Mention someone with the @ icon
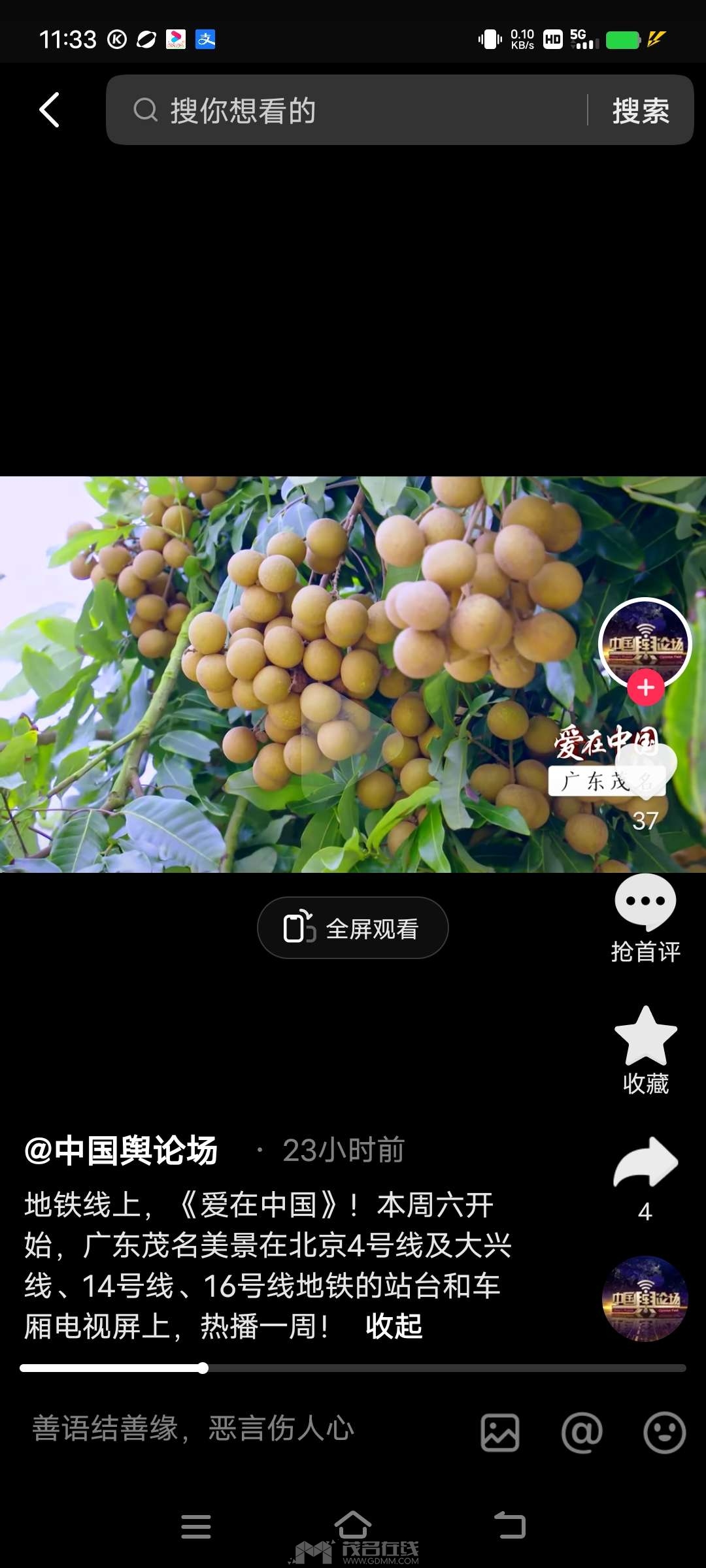The width and height of the screenshot is (706, 1568). click(x=582, y=1433)
